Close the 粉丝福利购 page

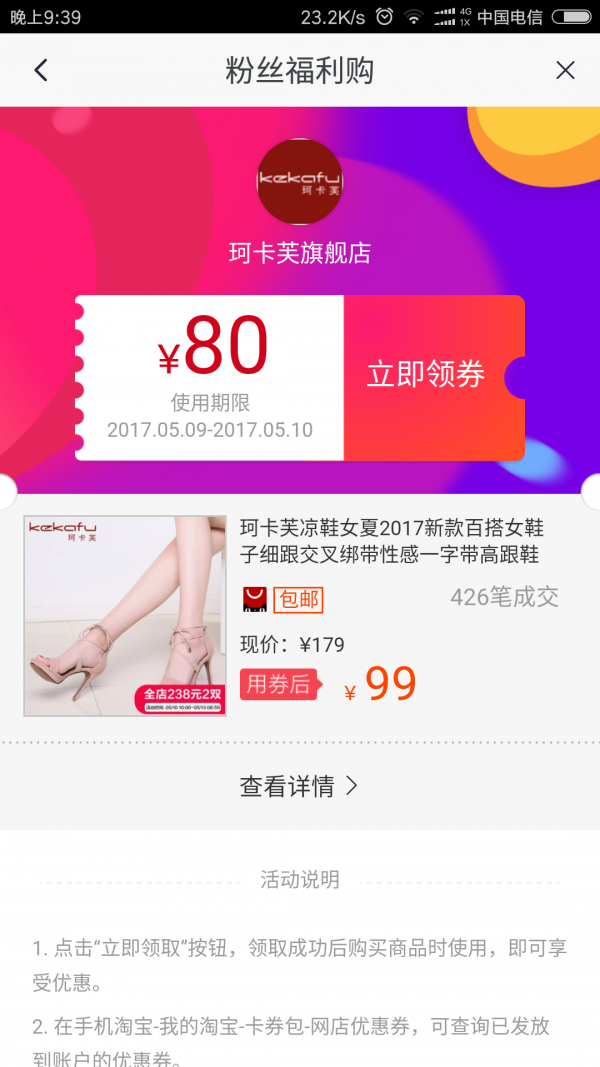pyautogui.click(x=565, y=70)
